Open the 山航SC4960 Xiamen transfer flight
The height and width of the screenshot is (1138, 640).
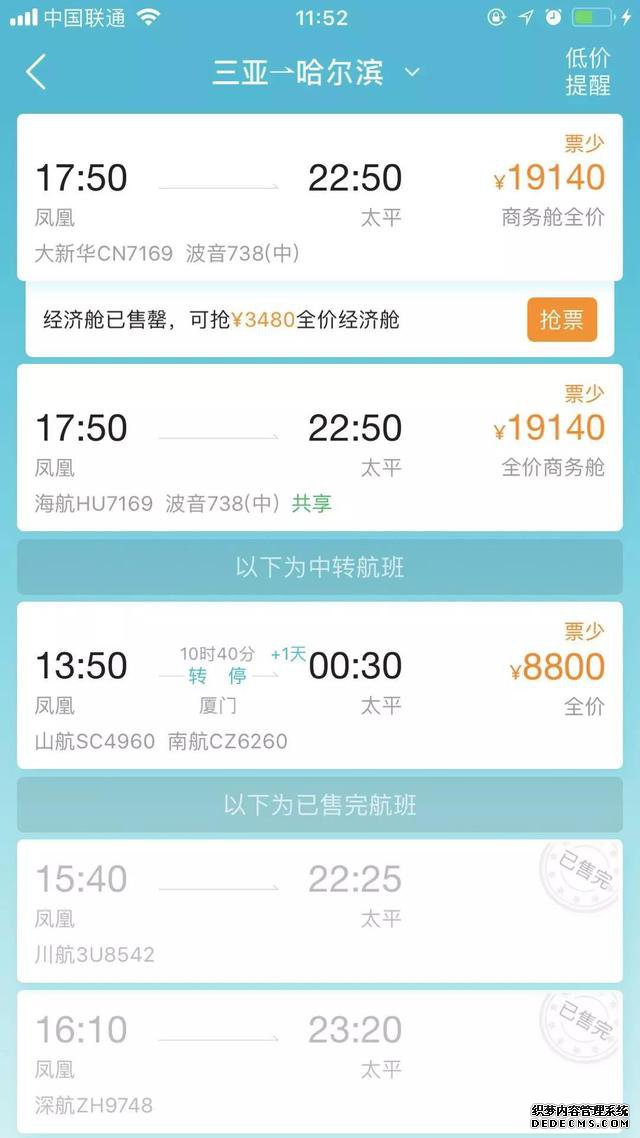[319, 685]
